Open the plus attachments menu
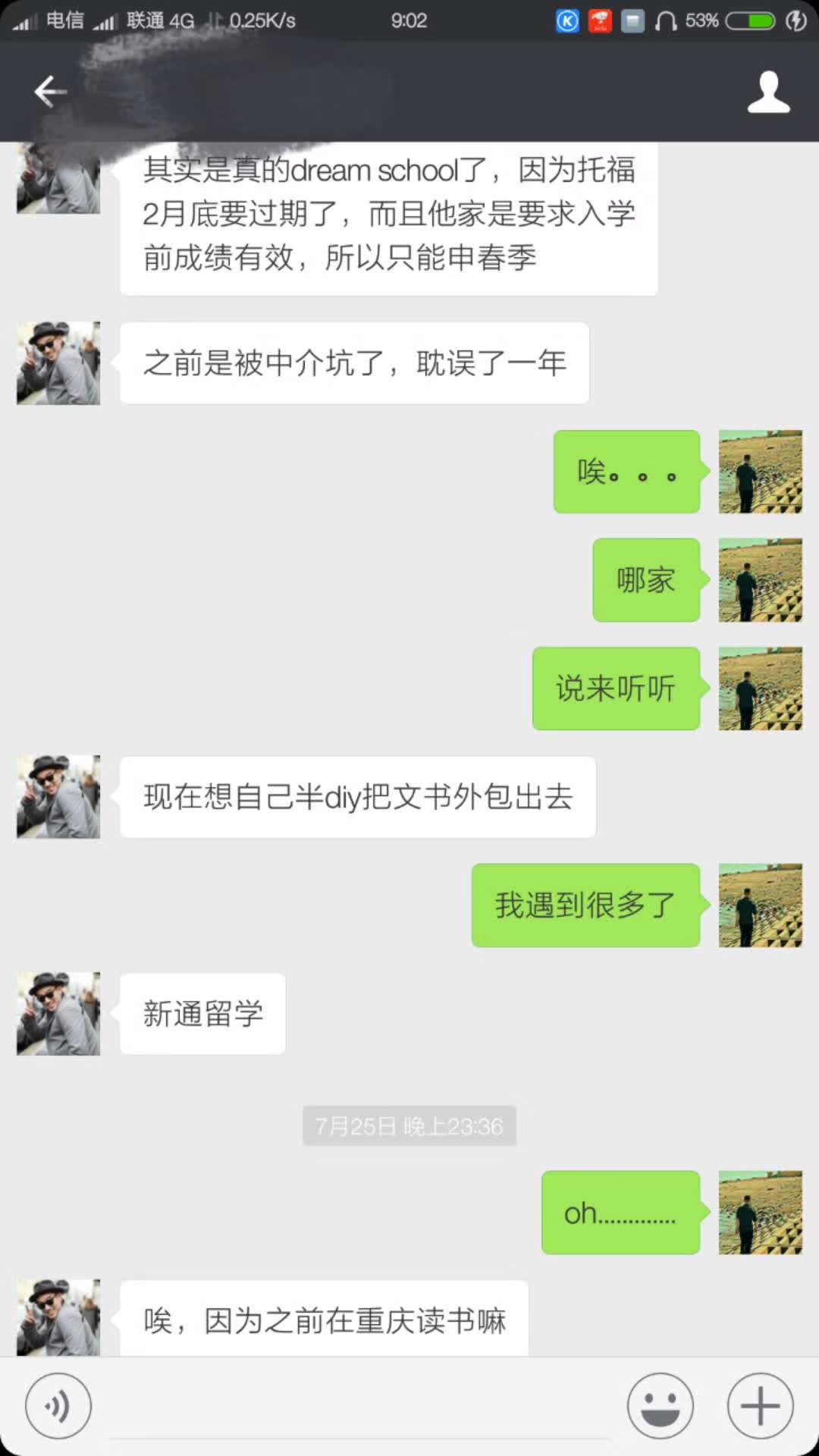 click(x=760, y=1406)
